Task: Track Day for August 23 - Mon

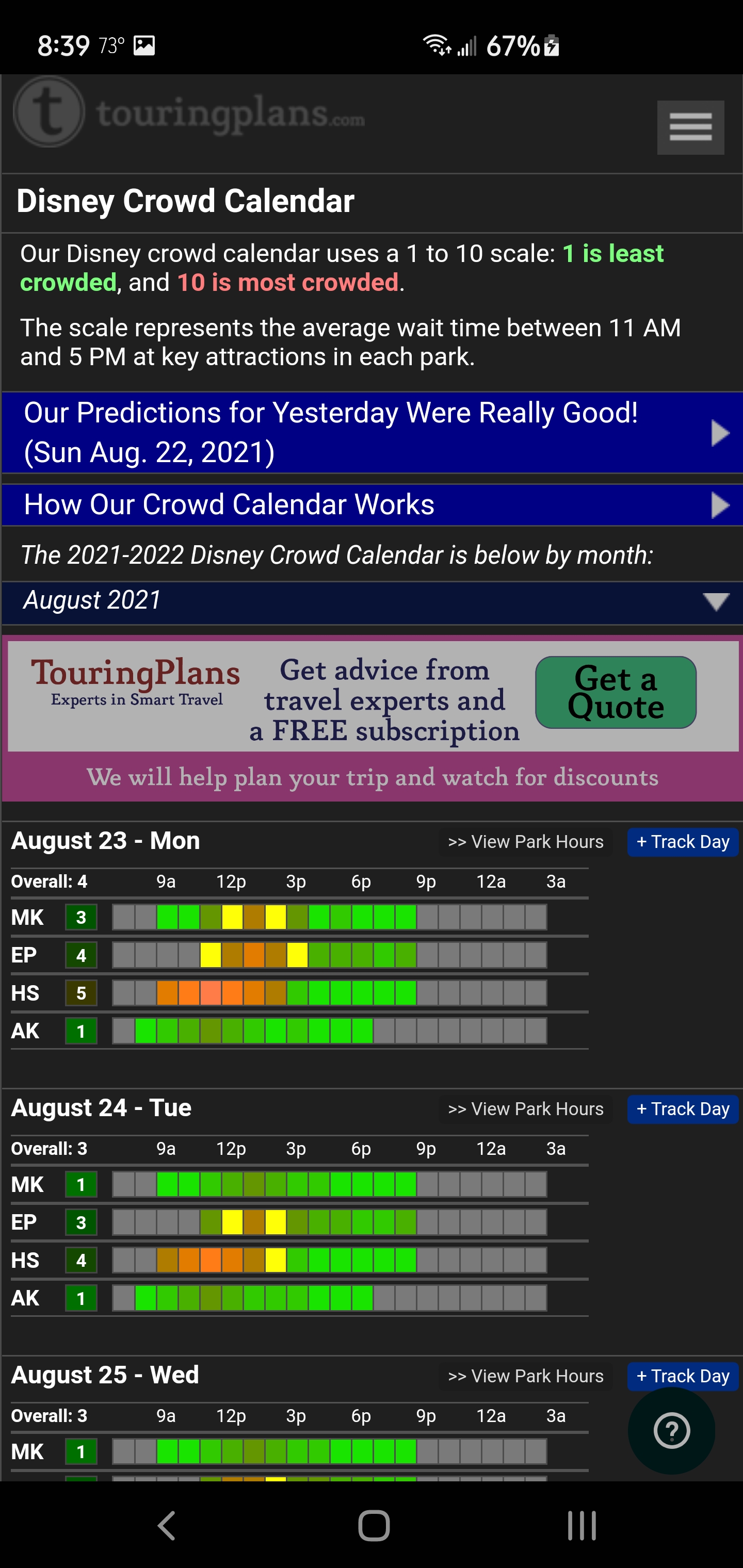Action: 682,842
